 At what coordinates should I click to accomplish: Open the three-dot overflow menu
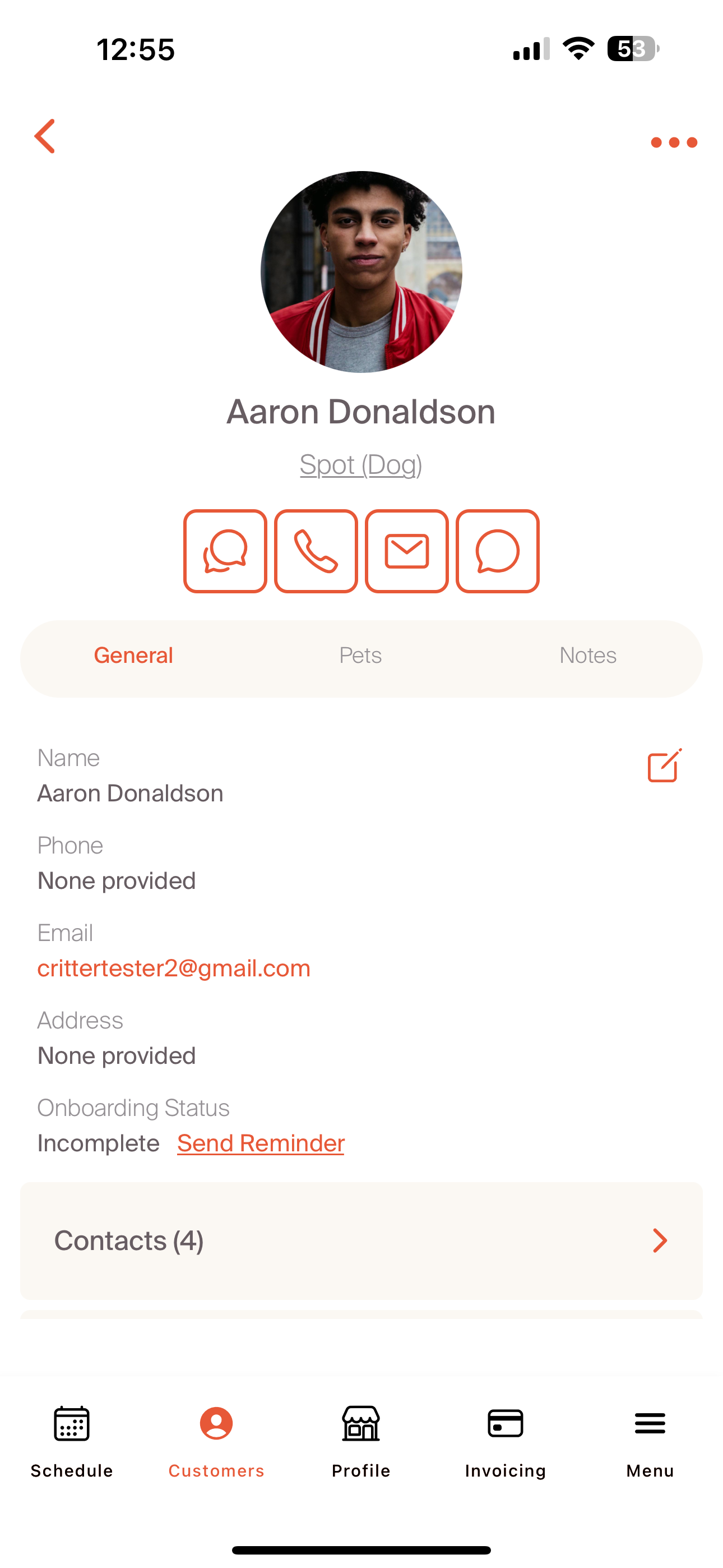pyautogui.click(x=673, y=142)
